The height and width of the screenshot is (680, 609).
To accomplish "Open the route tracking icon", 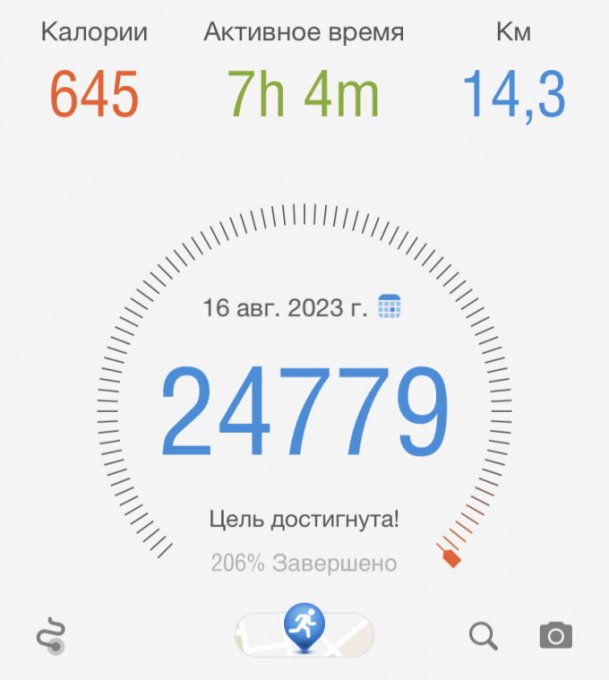I will [51, 636].
